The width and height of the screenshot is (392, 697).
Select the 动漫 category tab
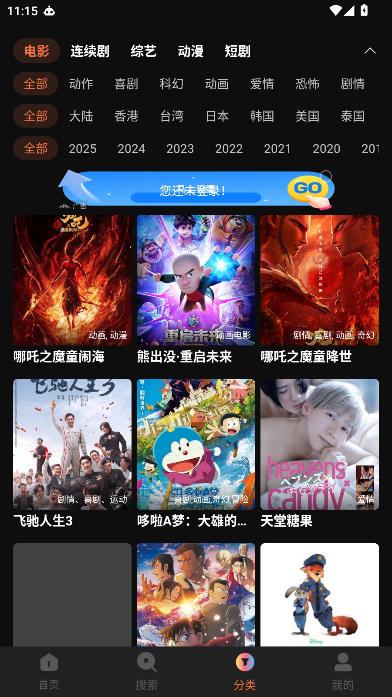191,51
